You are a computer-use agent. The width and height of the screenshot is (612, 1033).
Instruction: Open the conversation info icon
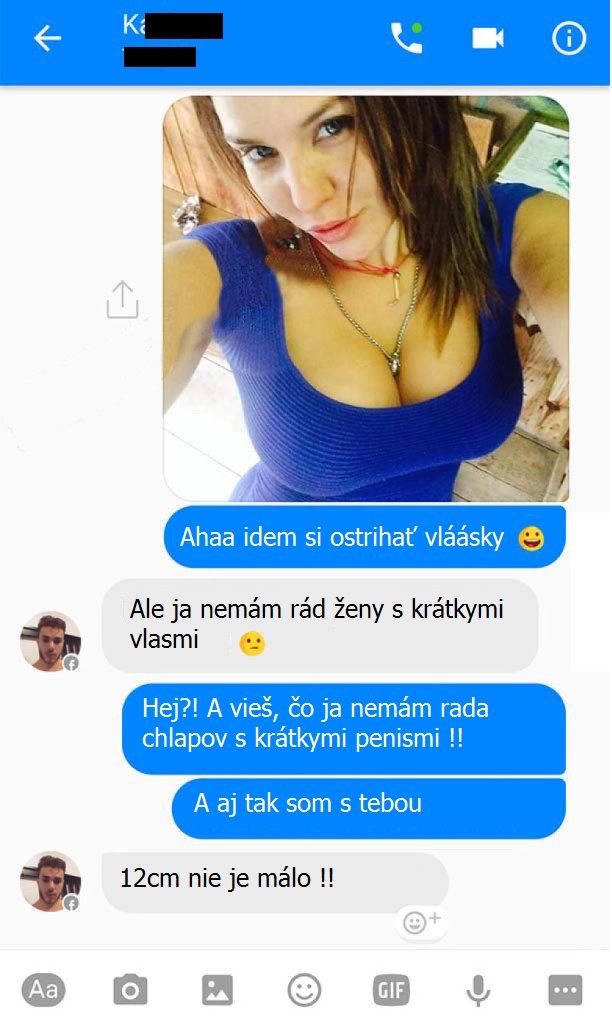click(569, 38)
